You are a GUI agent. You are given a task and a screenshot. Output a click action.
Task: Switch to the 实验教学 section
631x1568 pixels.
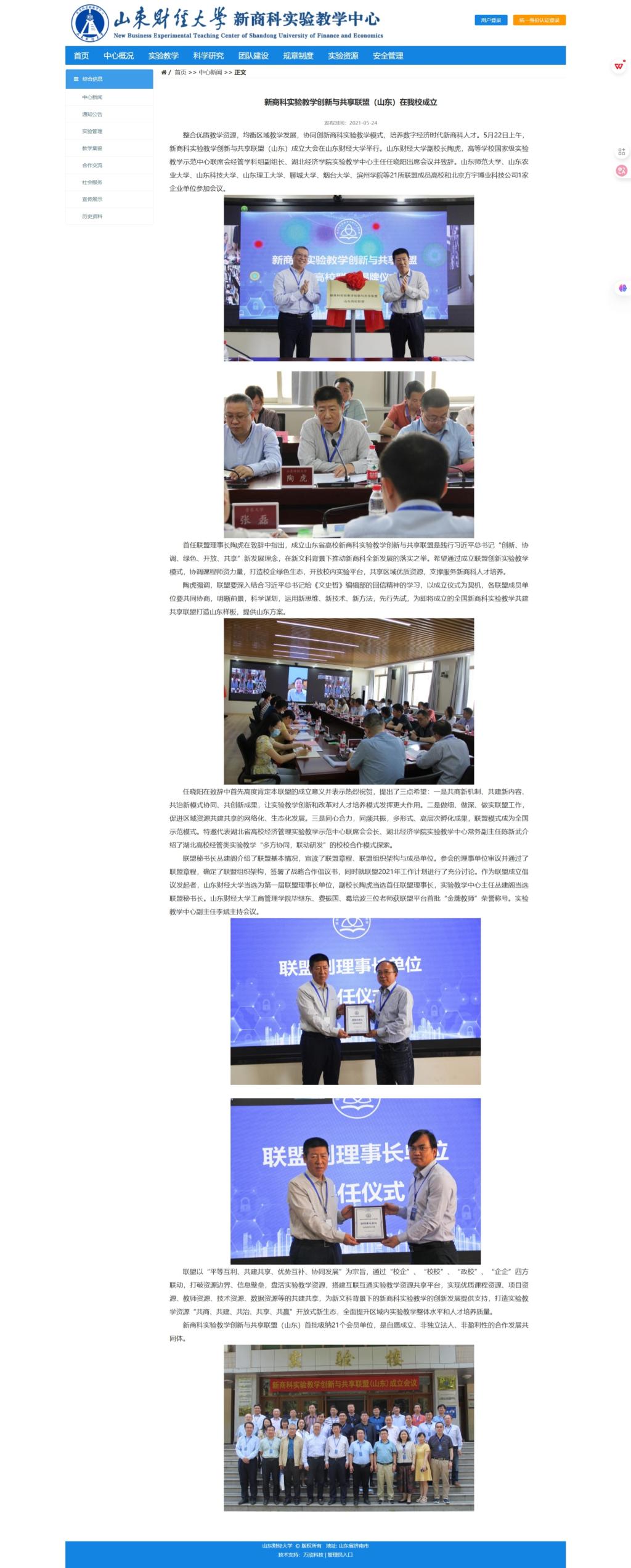(163, 56)
